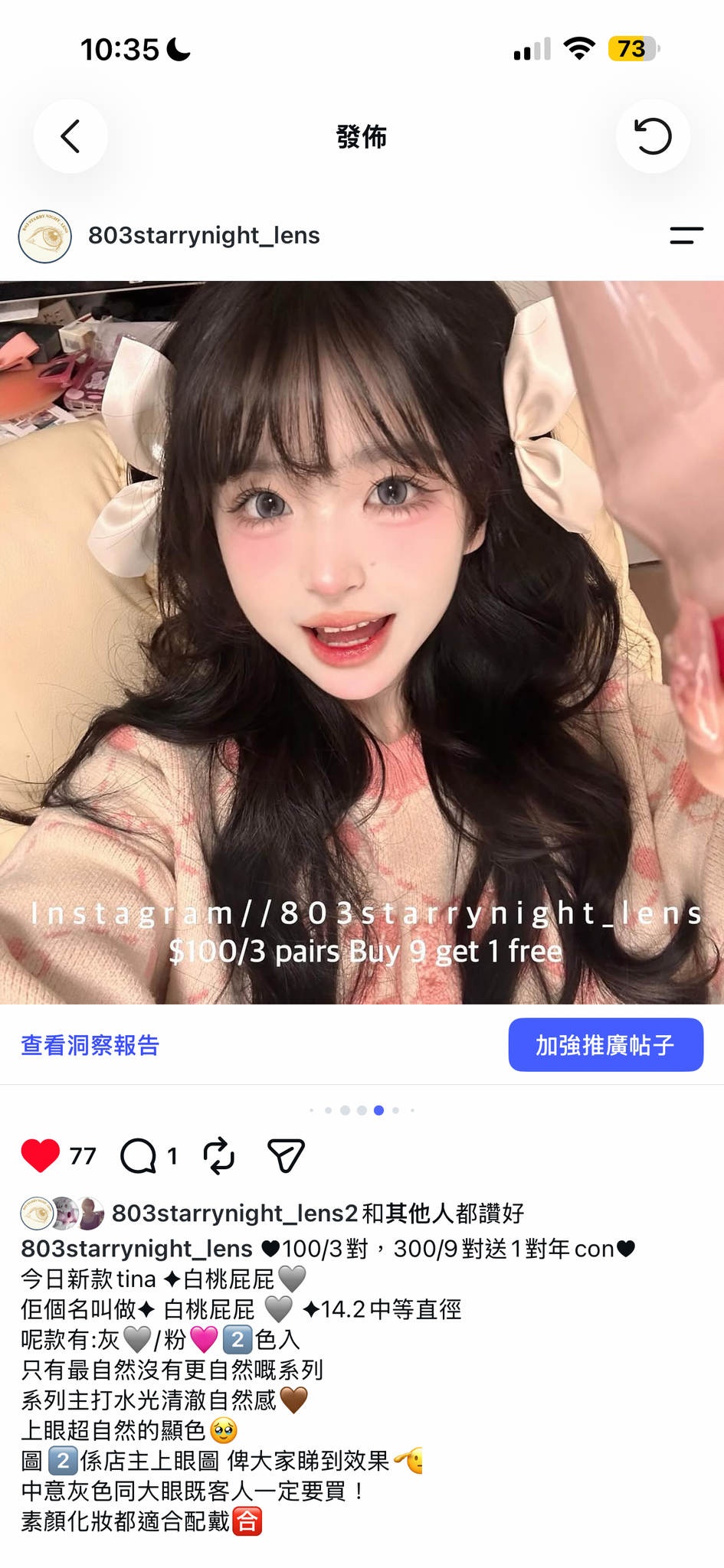
Task: Repost this post with the arrows icon
Action: 219,1155
